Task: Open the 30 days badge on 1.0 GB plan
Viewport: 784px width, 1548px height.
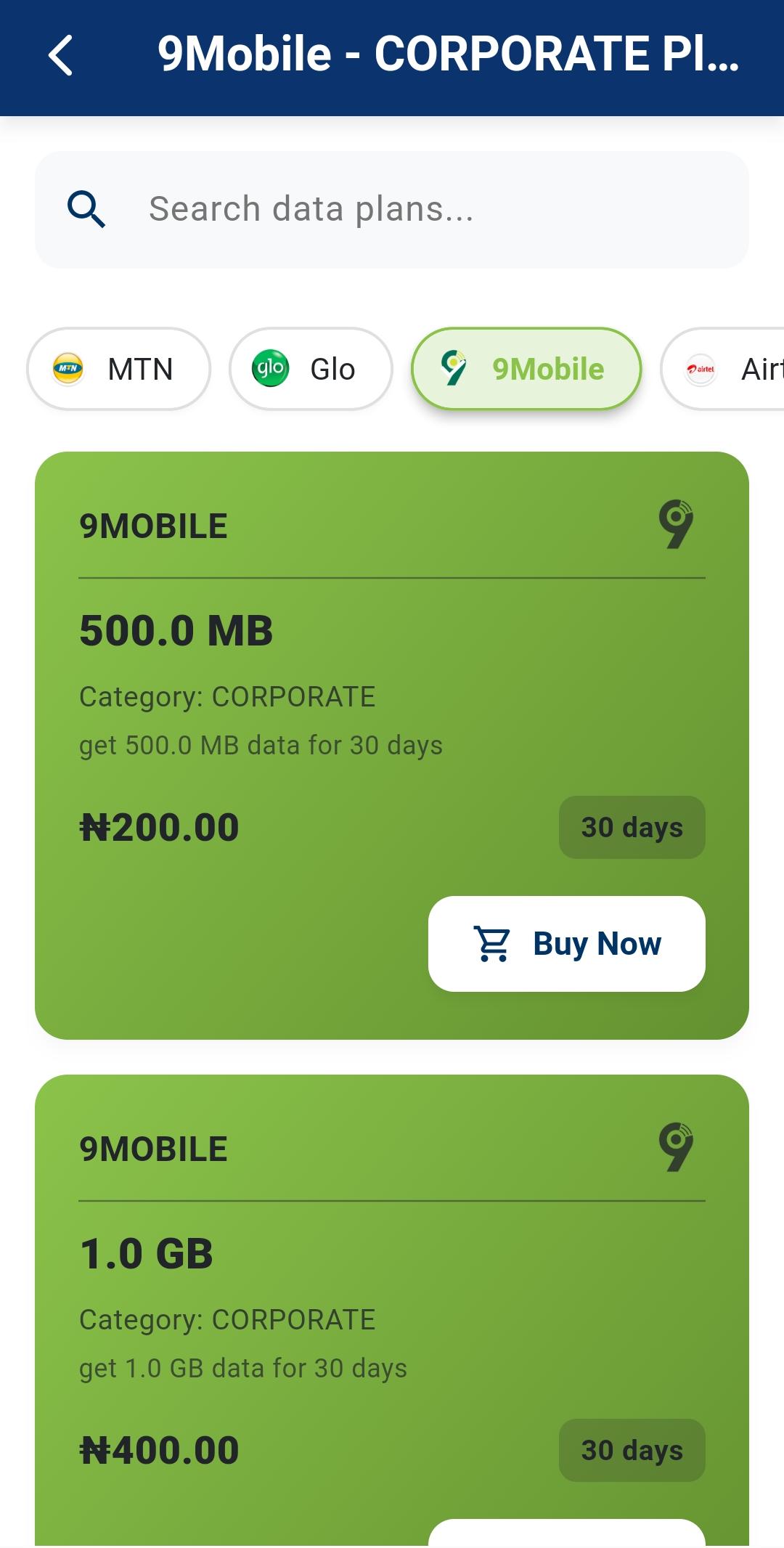Action: tap(631, 1449)
